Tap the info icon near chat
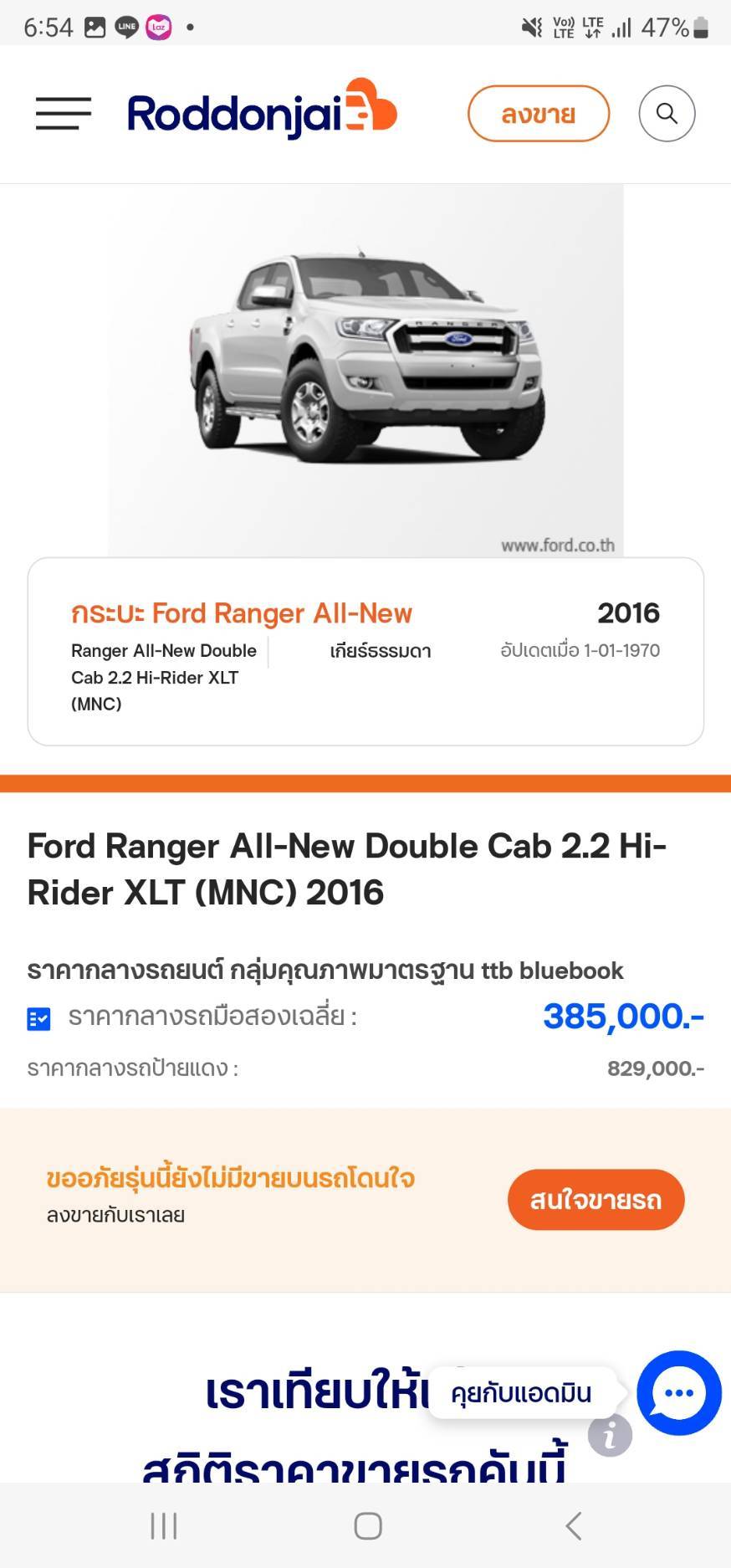This screenshot has width=731, height=1568. [610, 1436]
